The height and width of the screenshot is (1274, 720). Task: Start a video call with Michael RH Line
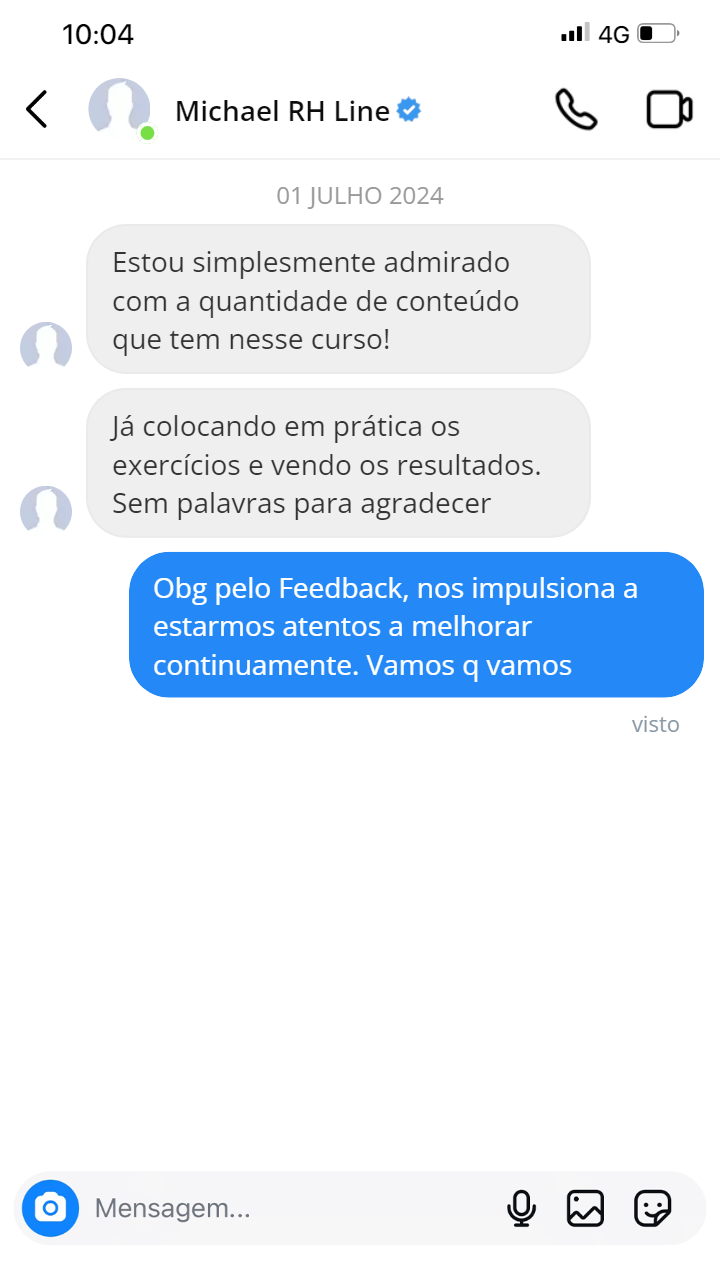point(669,110)
